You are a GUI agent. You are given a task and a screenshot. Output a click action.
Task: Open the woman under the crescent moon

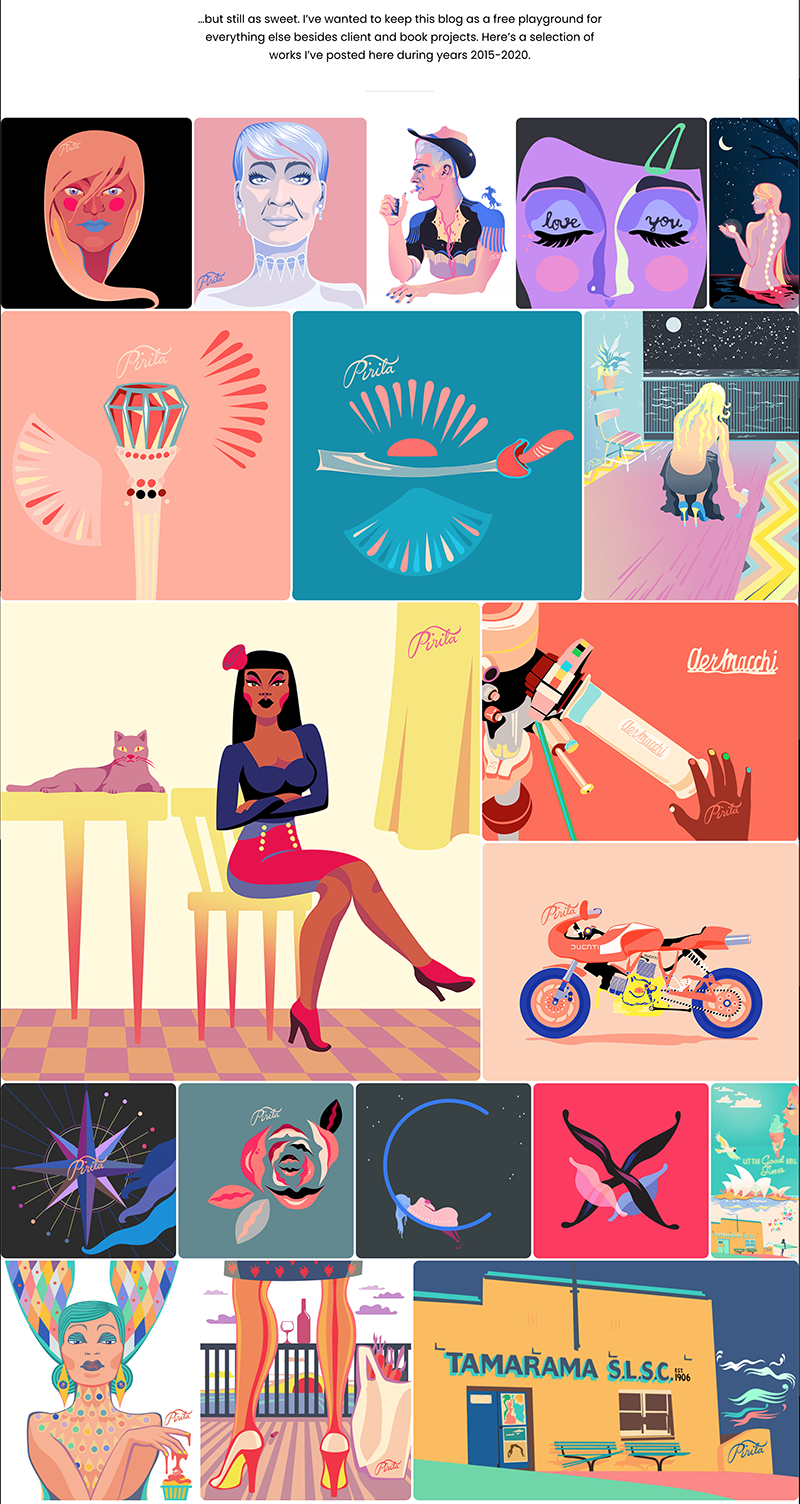(754, 213)
